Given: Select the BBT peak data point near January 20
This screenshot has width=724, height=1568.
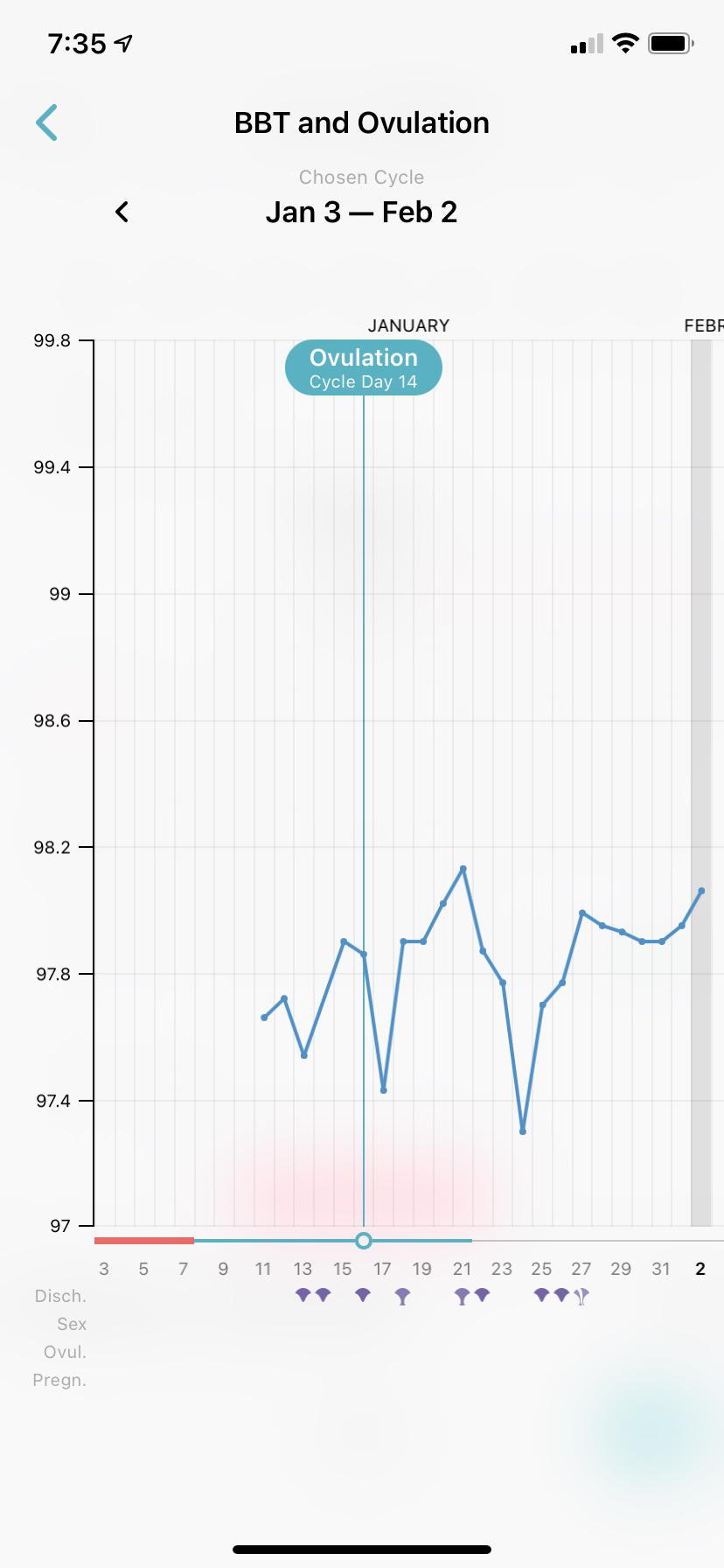Looking at the screenshot, I should click(x=463, y=869).
